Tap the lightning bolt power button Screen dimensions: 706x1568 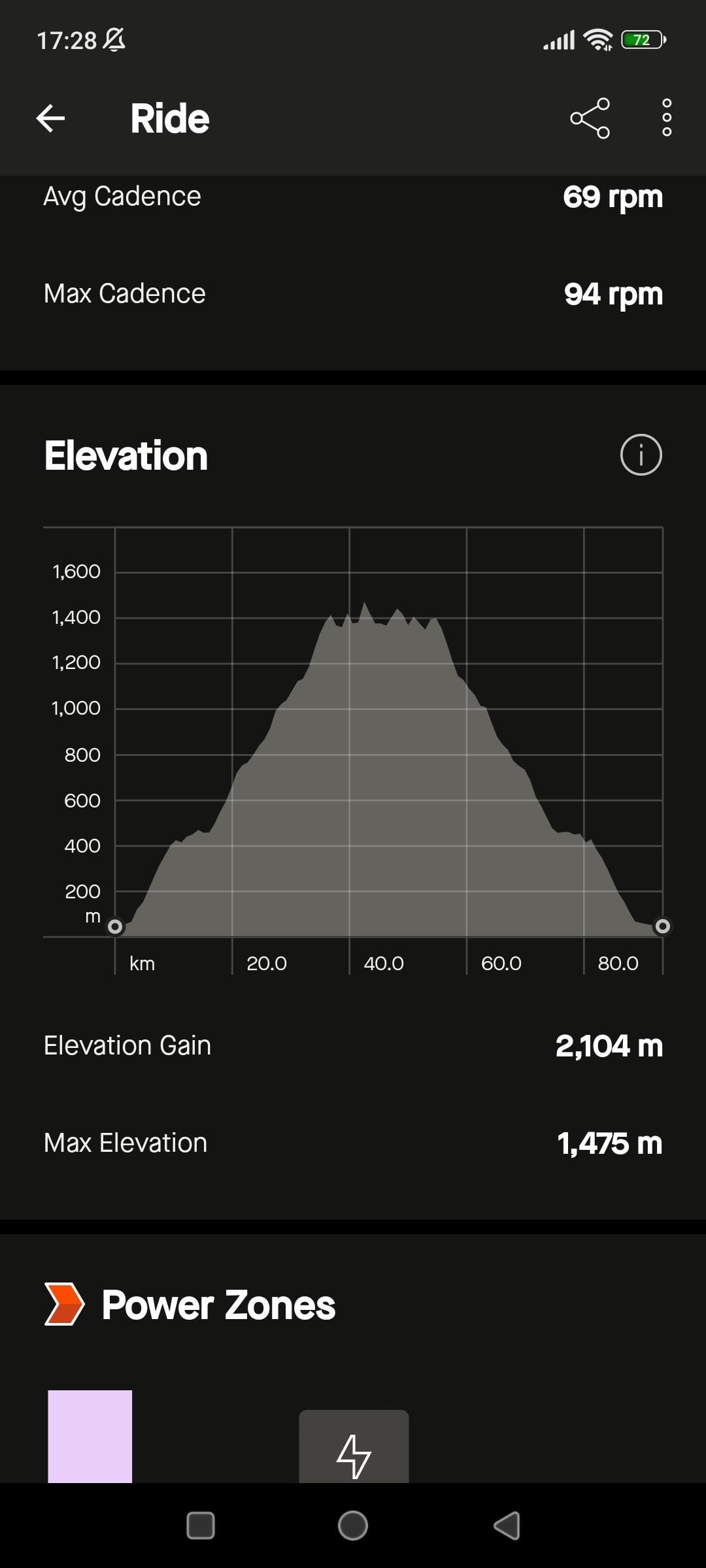pos(354,1447)
